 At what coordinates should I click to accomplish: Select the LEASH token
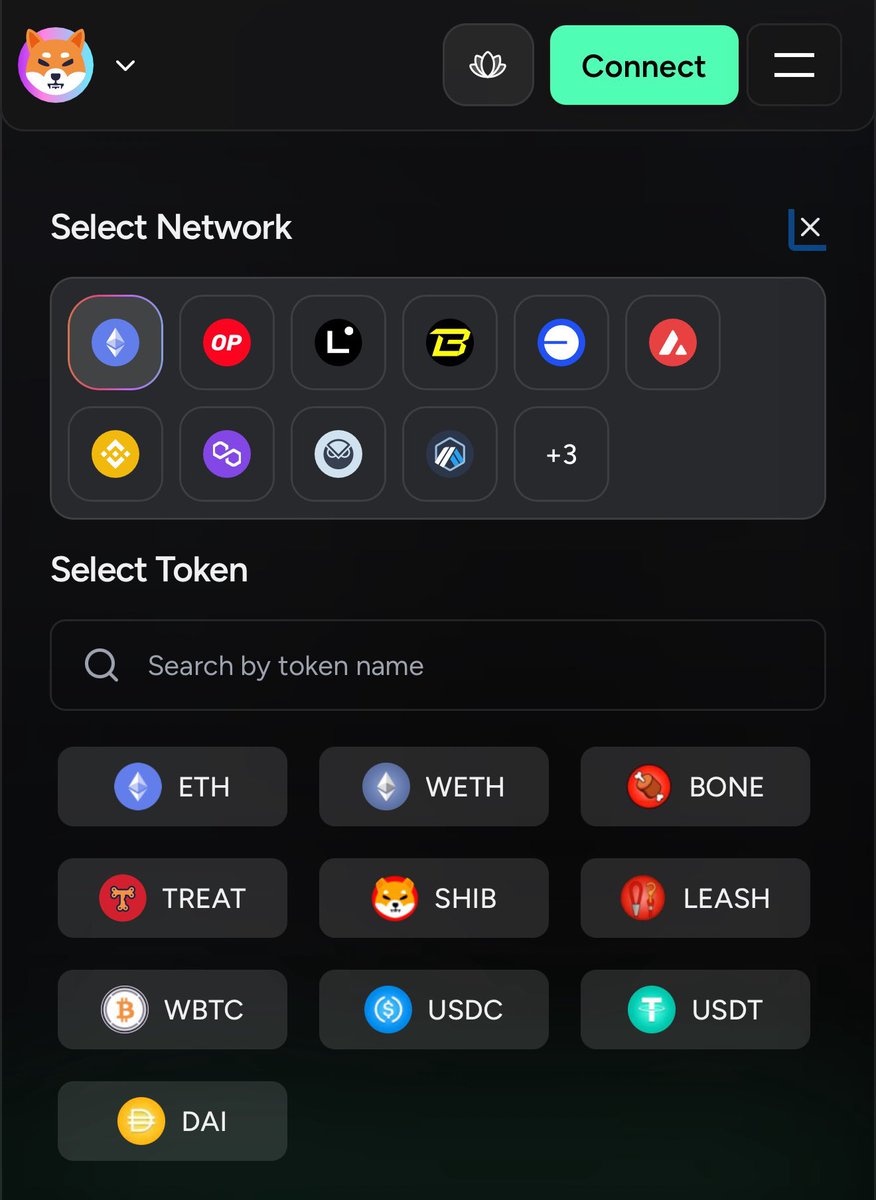point(695,898)
